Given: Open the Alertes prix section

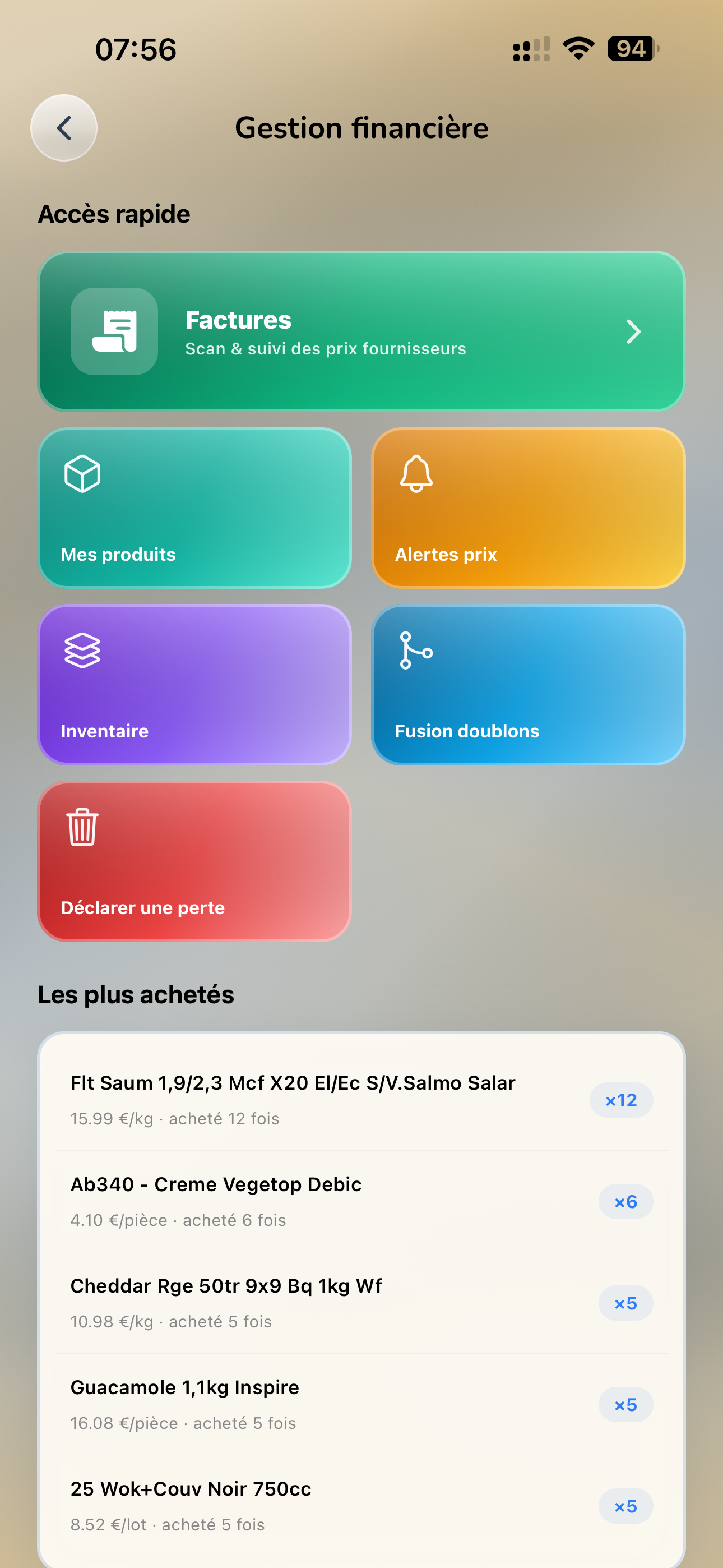Looking at the screenshot, I should tap(527, 508).
